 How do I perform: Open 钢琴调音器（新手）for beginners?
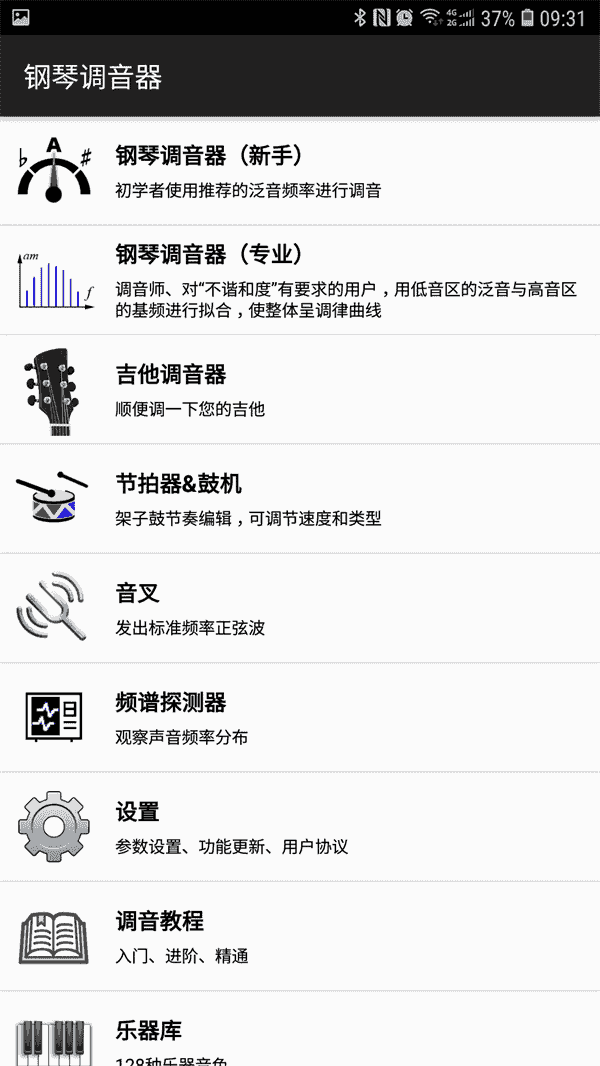click(300, 171)
